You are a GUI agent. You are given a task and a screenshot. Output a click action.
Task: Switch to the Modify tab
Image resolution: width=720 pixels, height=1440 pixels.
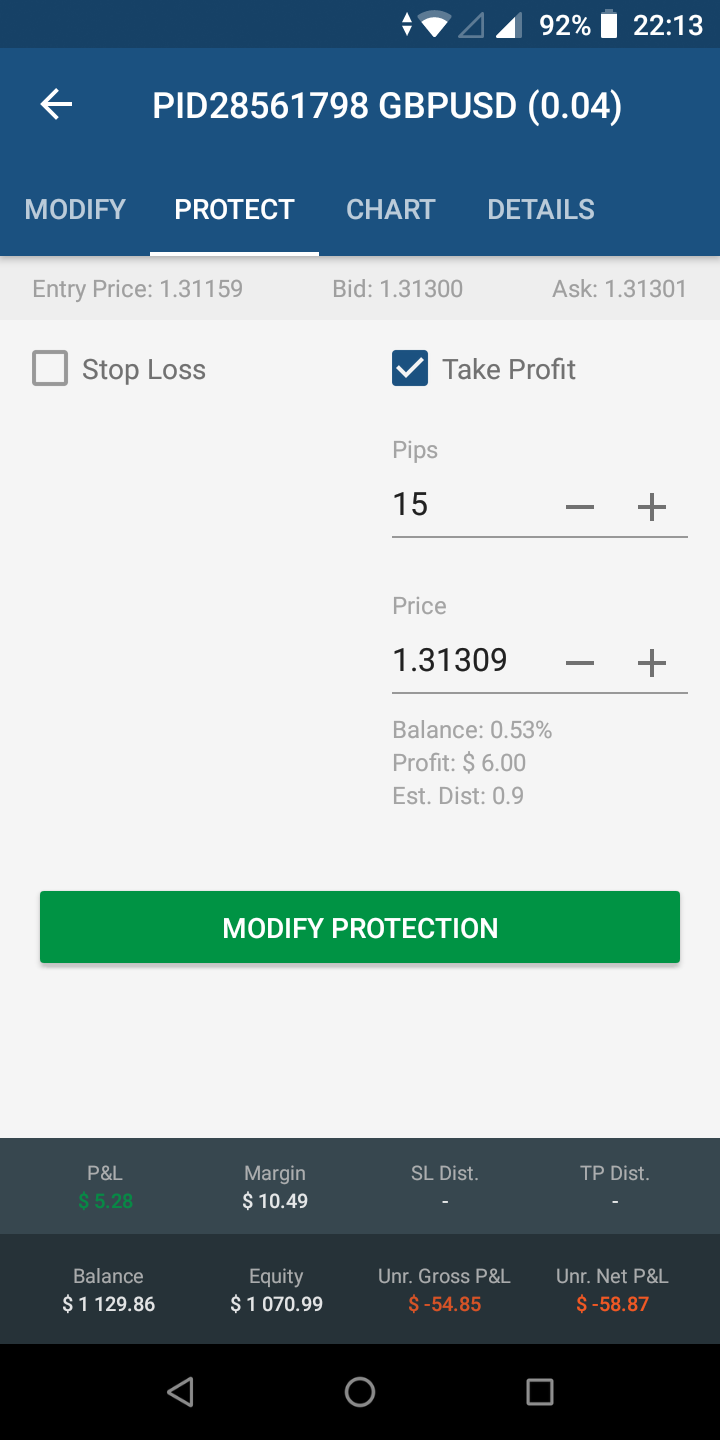[75, 209]
